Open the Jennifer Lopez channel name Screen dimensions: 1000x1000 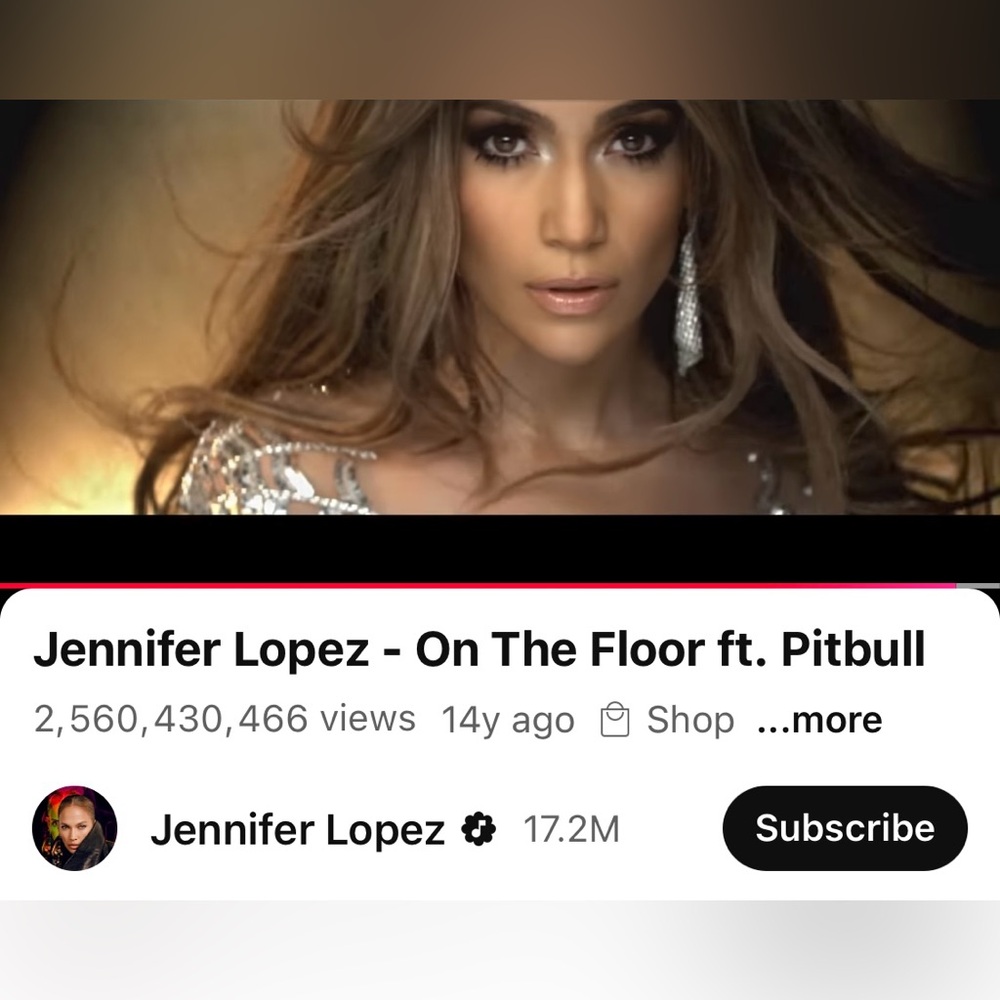[x=297, y=830]
